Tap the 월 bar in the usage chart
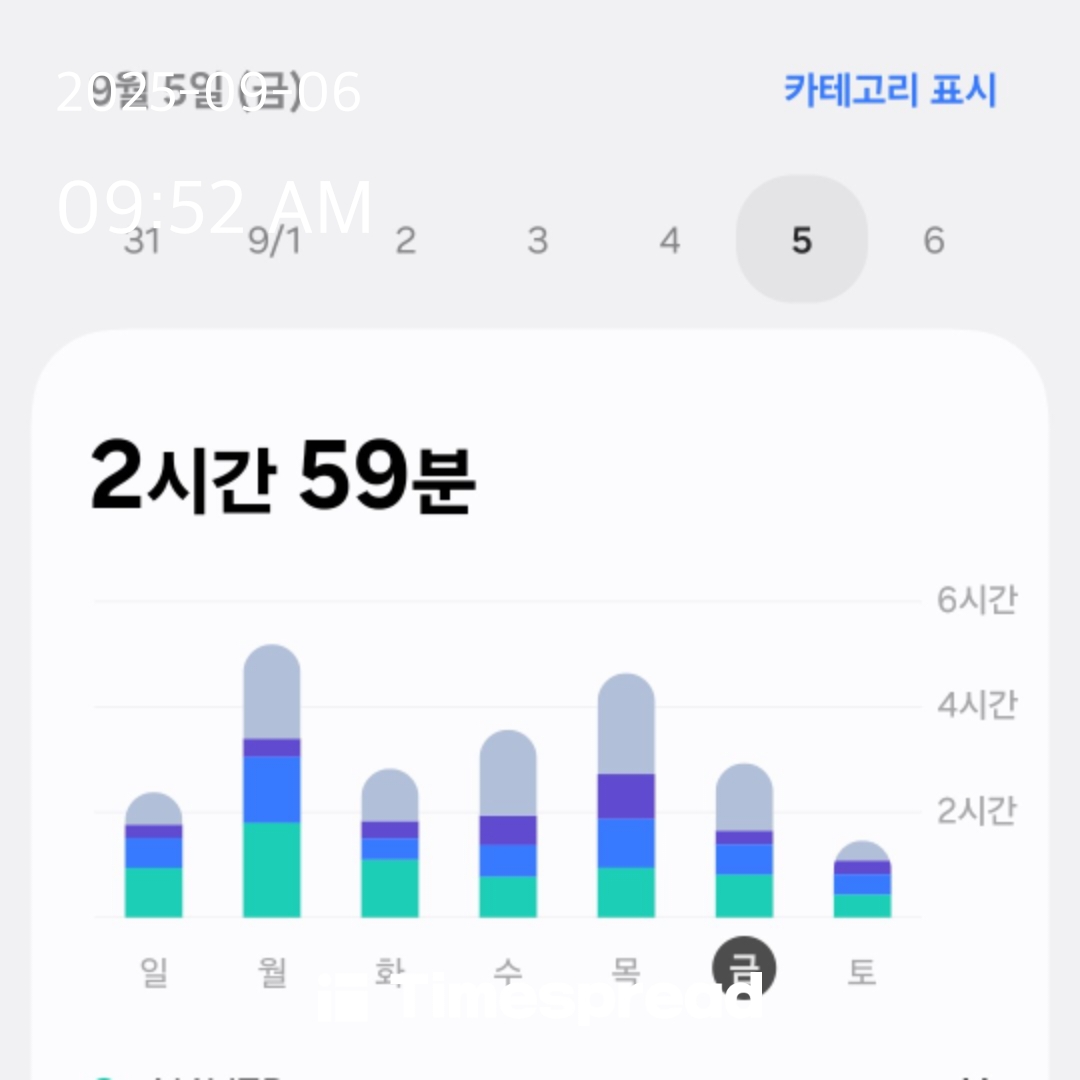 [272, 790]
